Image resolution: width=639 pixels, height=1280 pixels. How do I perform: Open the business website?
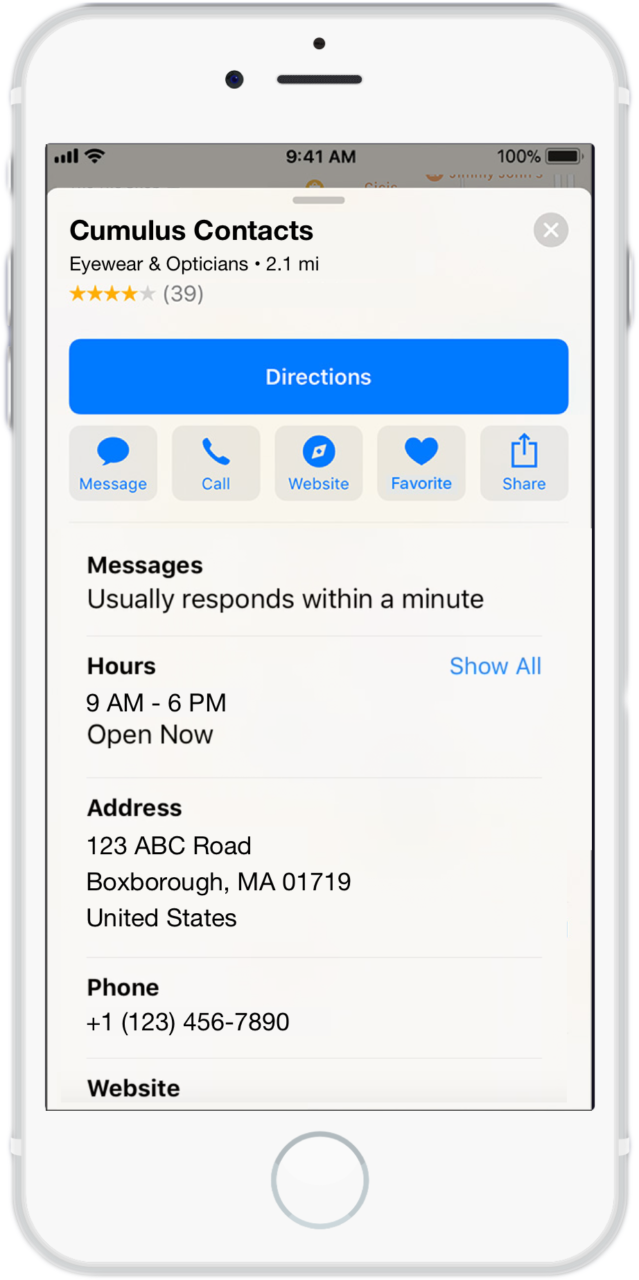tap(318, 463)
